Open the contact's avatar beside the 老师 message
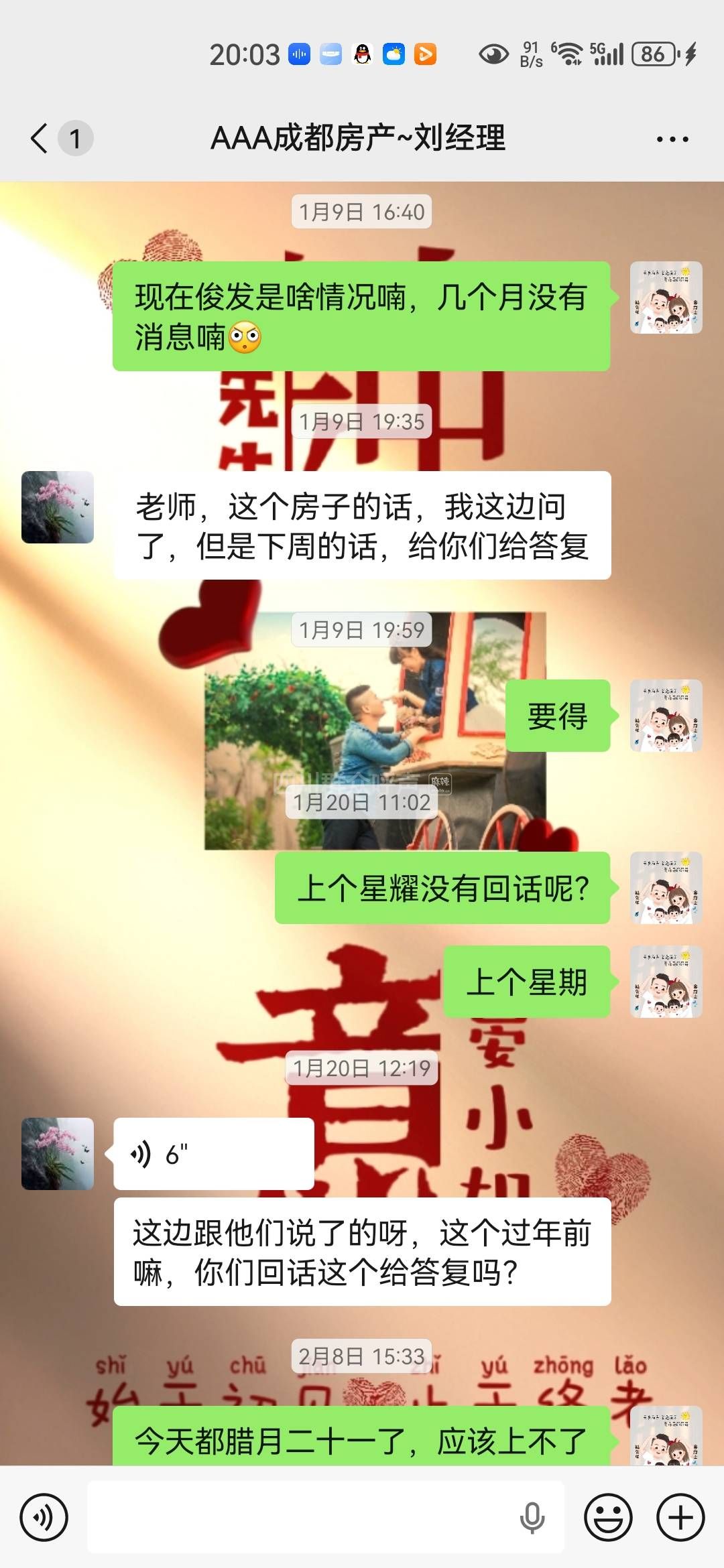This screenshot has height=1568, width=724. click(x=58, y=507)
